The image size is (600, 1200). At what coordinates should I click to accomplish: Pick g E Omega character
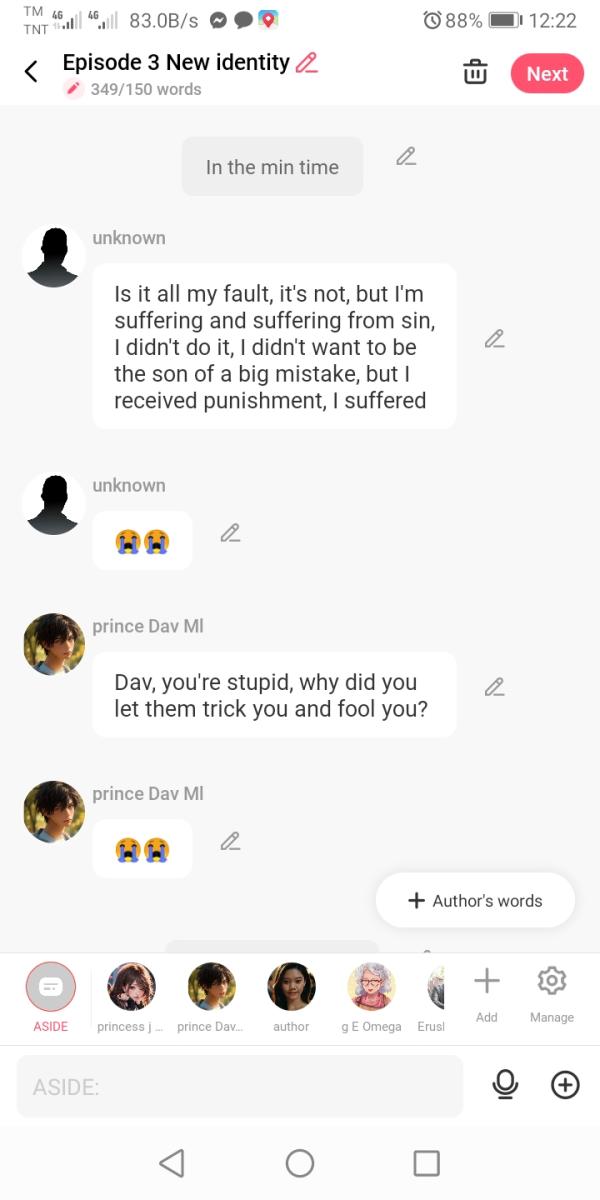pyautogui.click(x=371, y=987)
